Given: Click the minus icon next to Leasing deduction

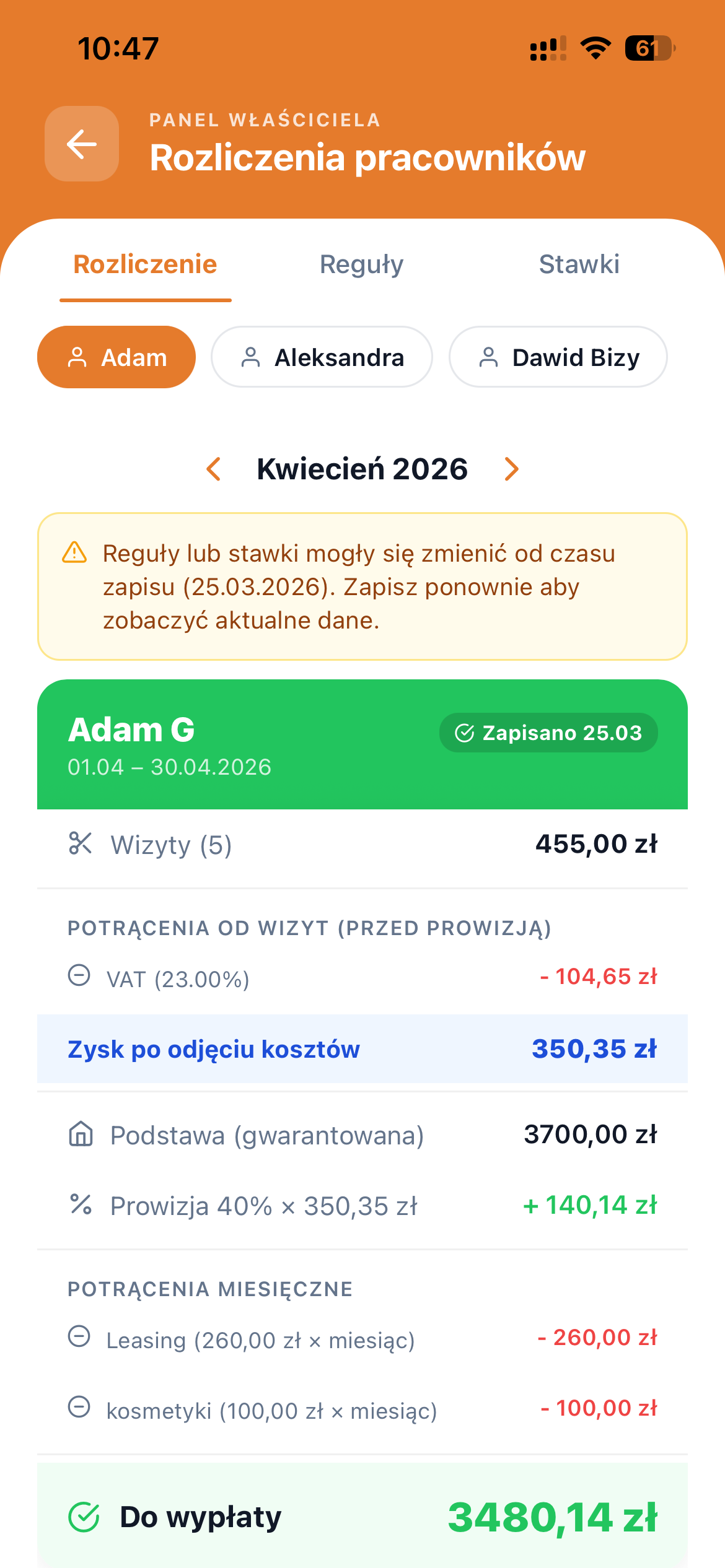Looking at the screenshot, I should [79, 1336].
